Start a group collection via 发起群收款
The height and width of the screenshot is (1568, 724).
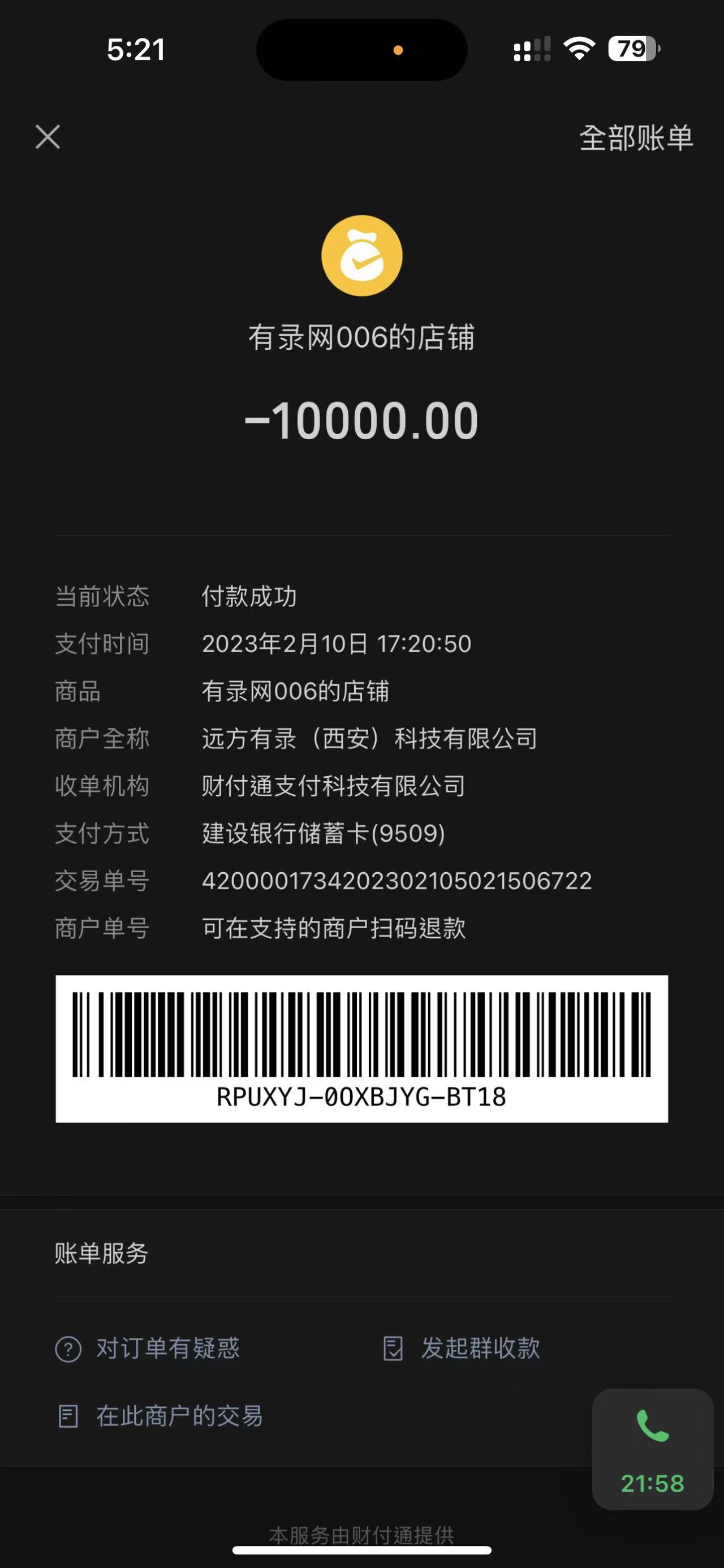[x=463, y=1348]
